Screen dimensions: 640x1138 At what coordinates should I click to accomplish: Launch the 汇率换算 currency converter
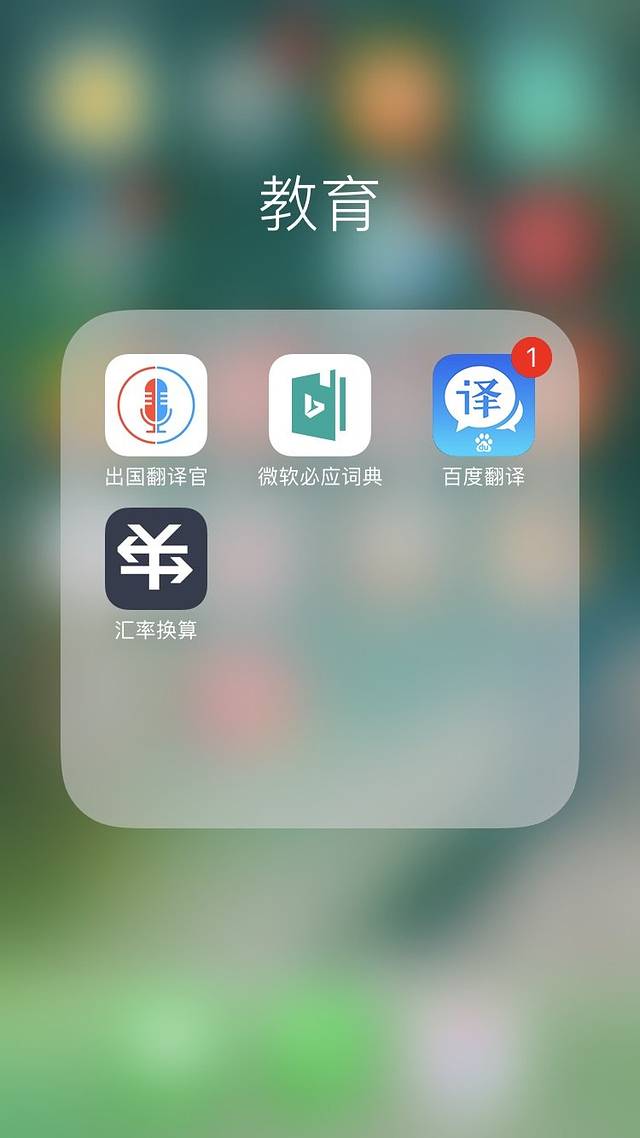click(x=156, y=558)
